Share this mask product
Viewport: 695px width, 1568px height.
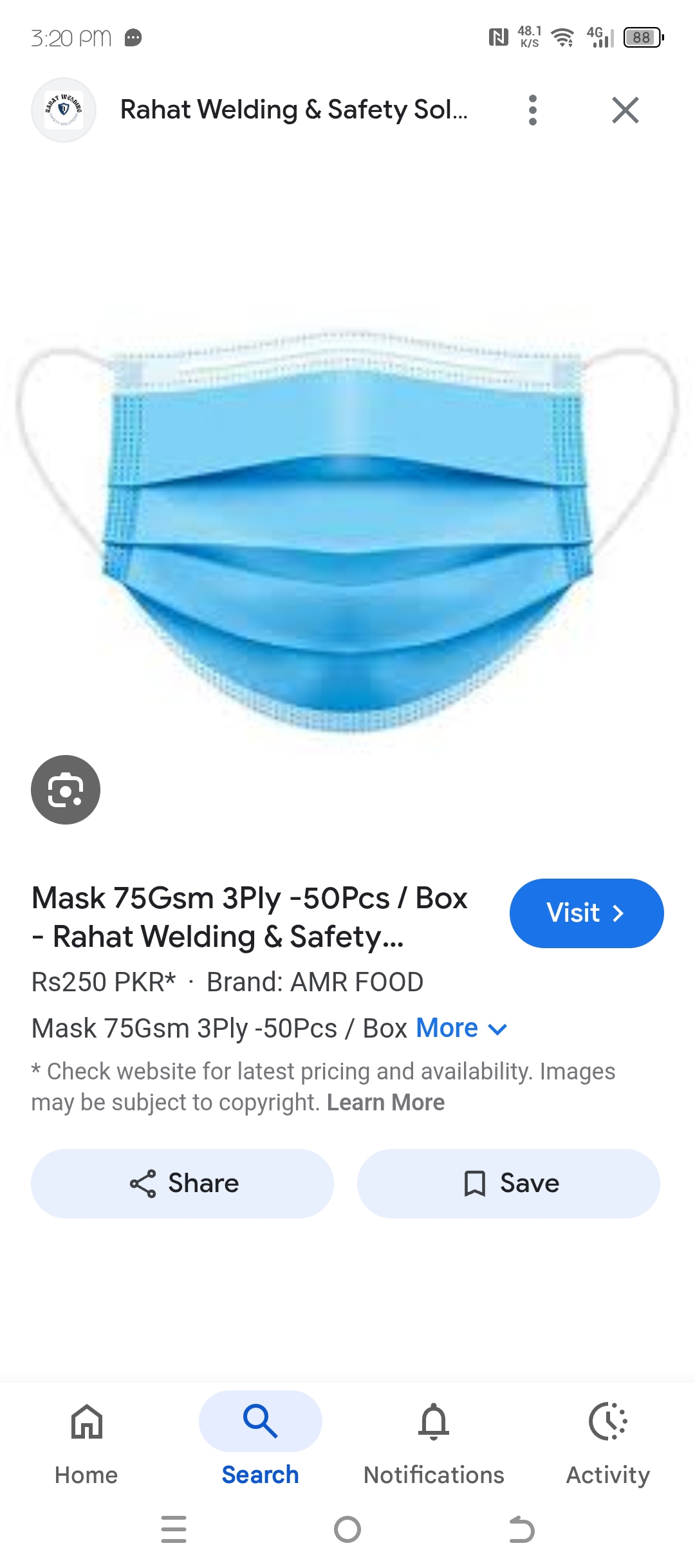[183, 1183]
